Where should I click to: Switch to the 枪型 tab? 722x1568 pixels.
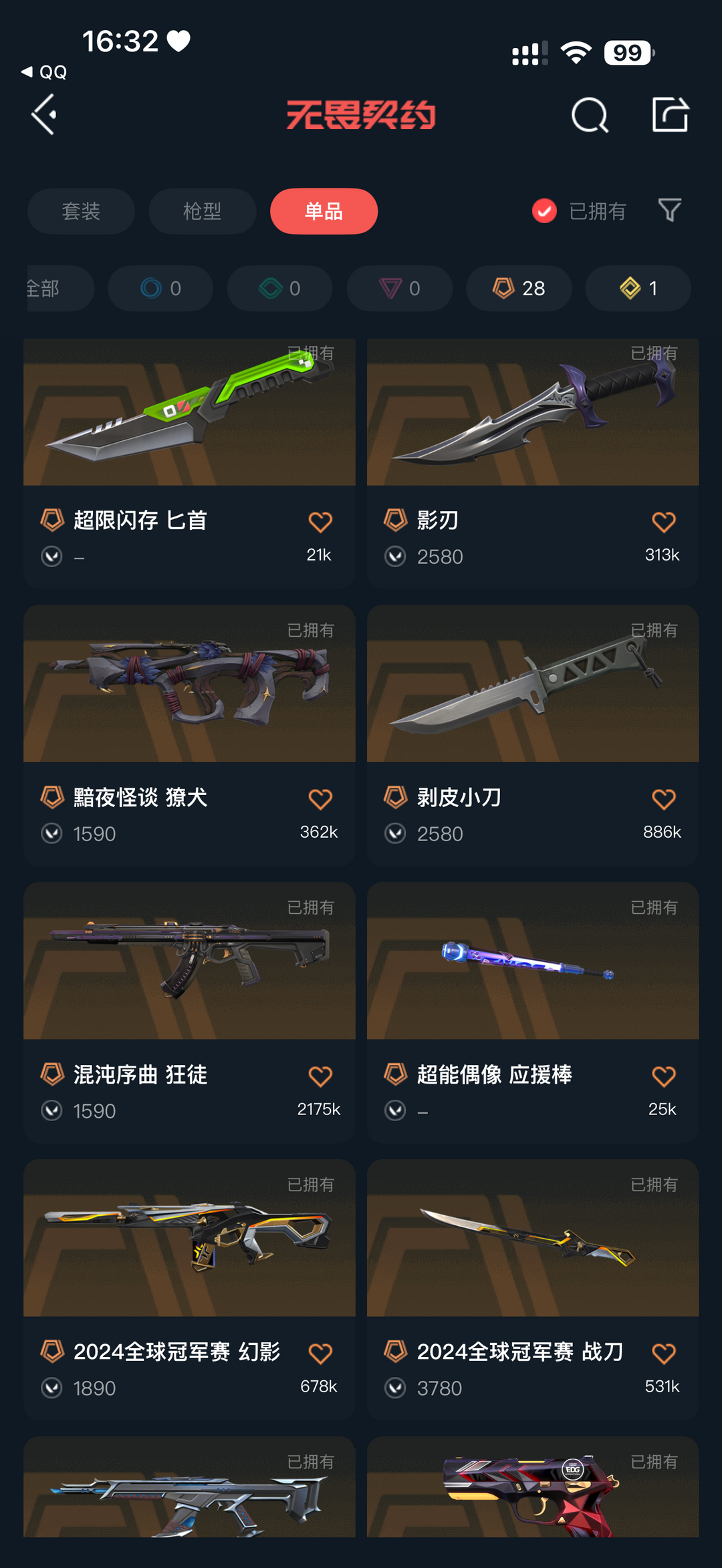pyautogui.click(x=202, y=211)
